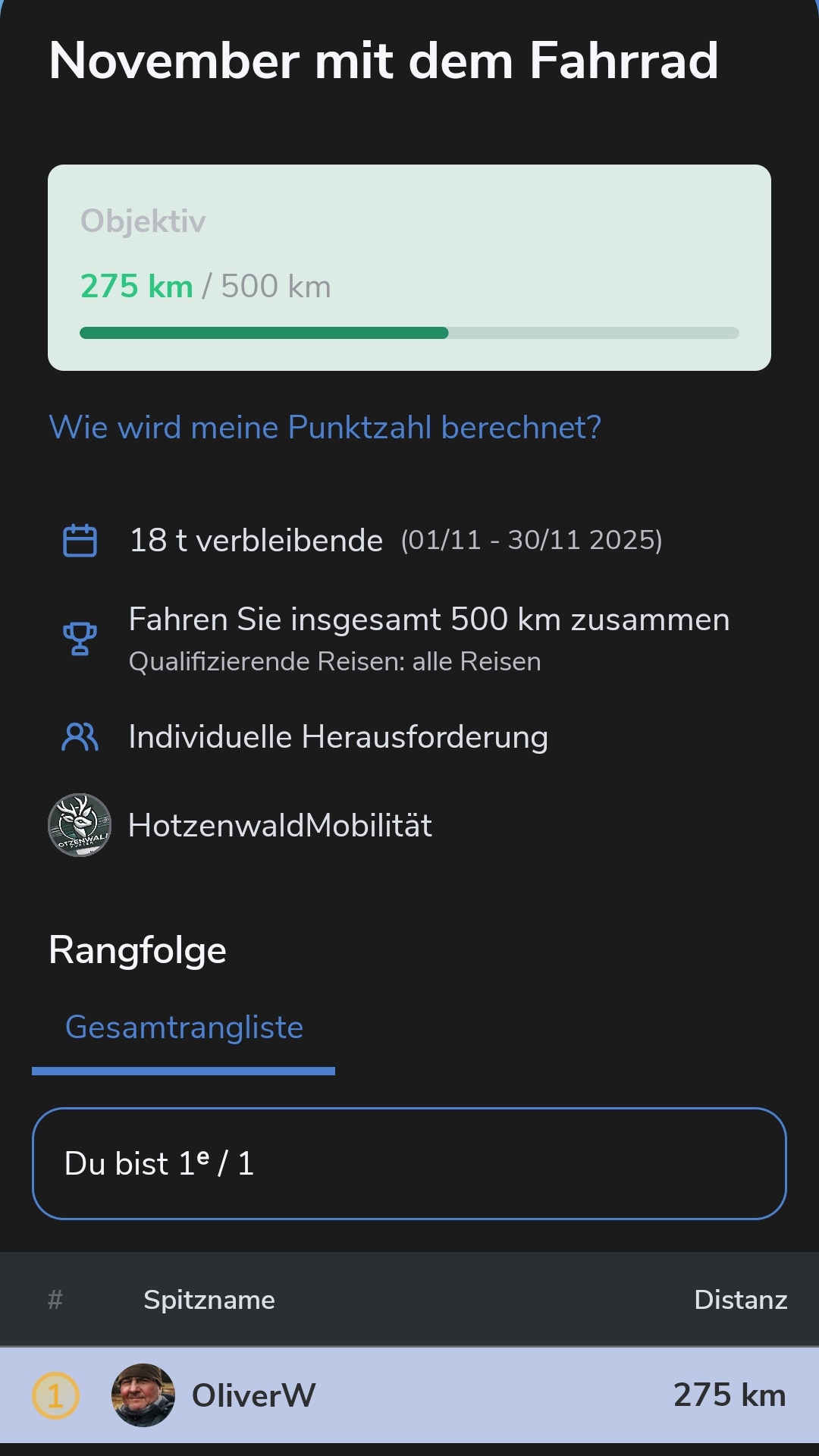Select the Gesamtrangliste tab
Image resolution: width=819 pixels, height=1456 pixels.
pos(184,1028)
